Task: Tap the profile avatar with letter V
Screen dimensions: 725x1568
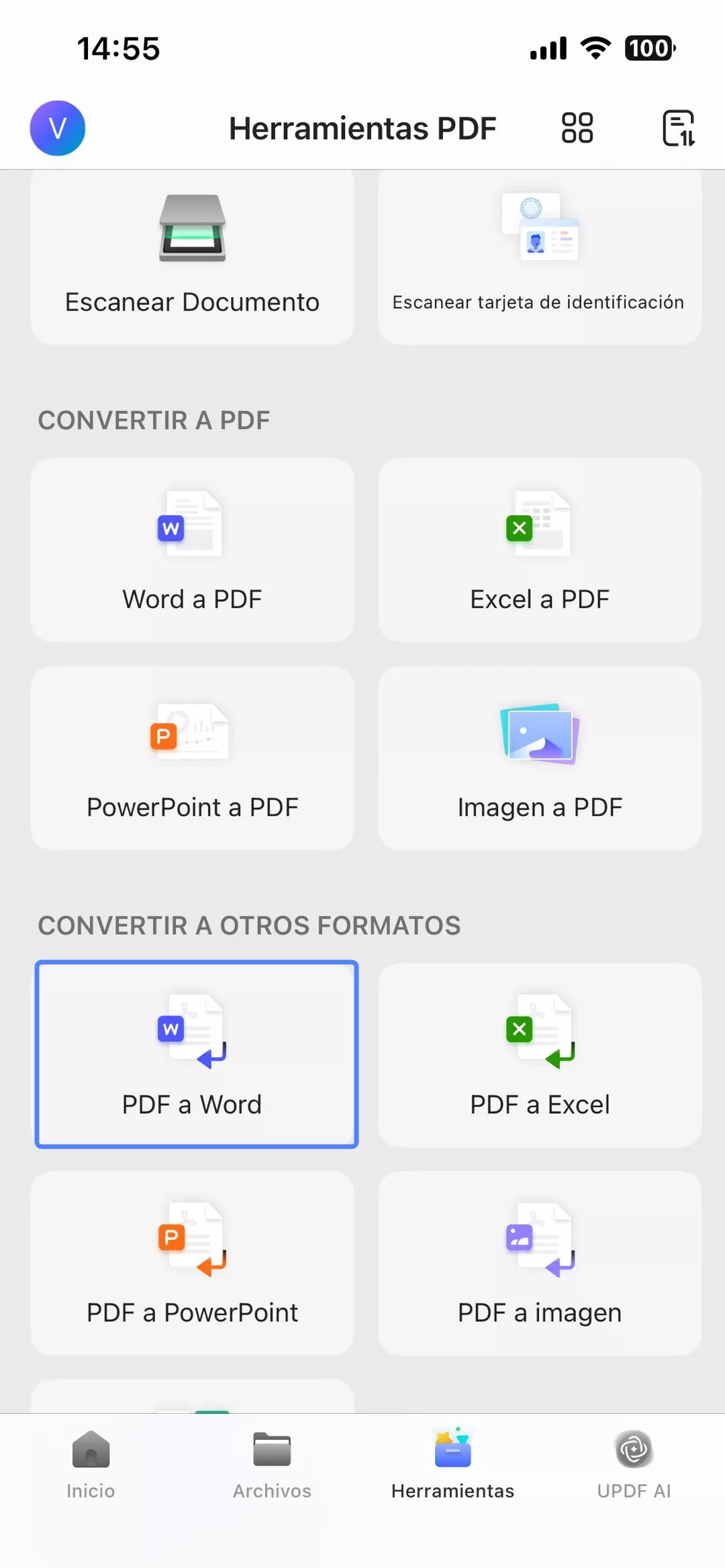Action: coord(57,129)
